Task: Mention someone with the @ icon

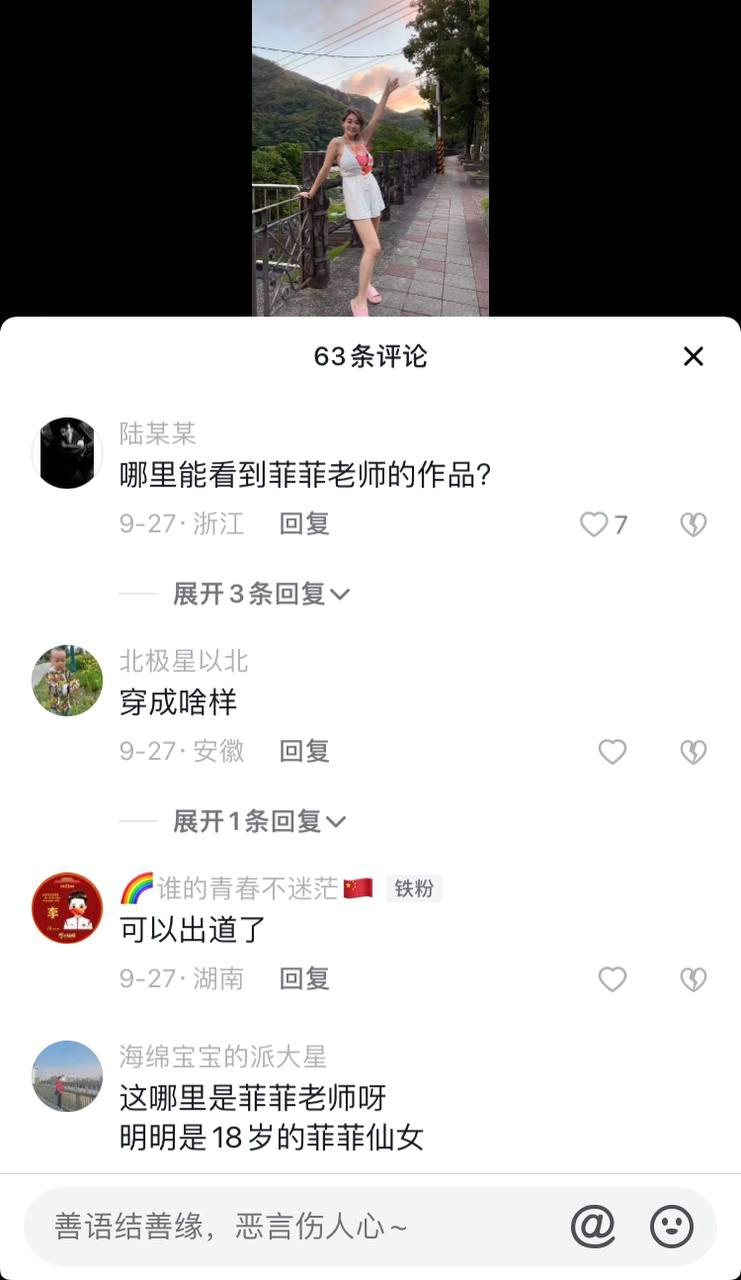Action: 593,1226
